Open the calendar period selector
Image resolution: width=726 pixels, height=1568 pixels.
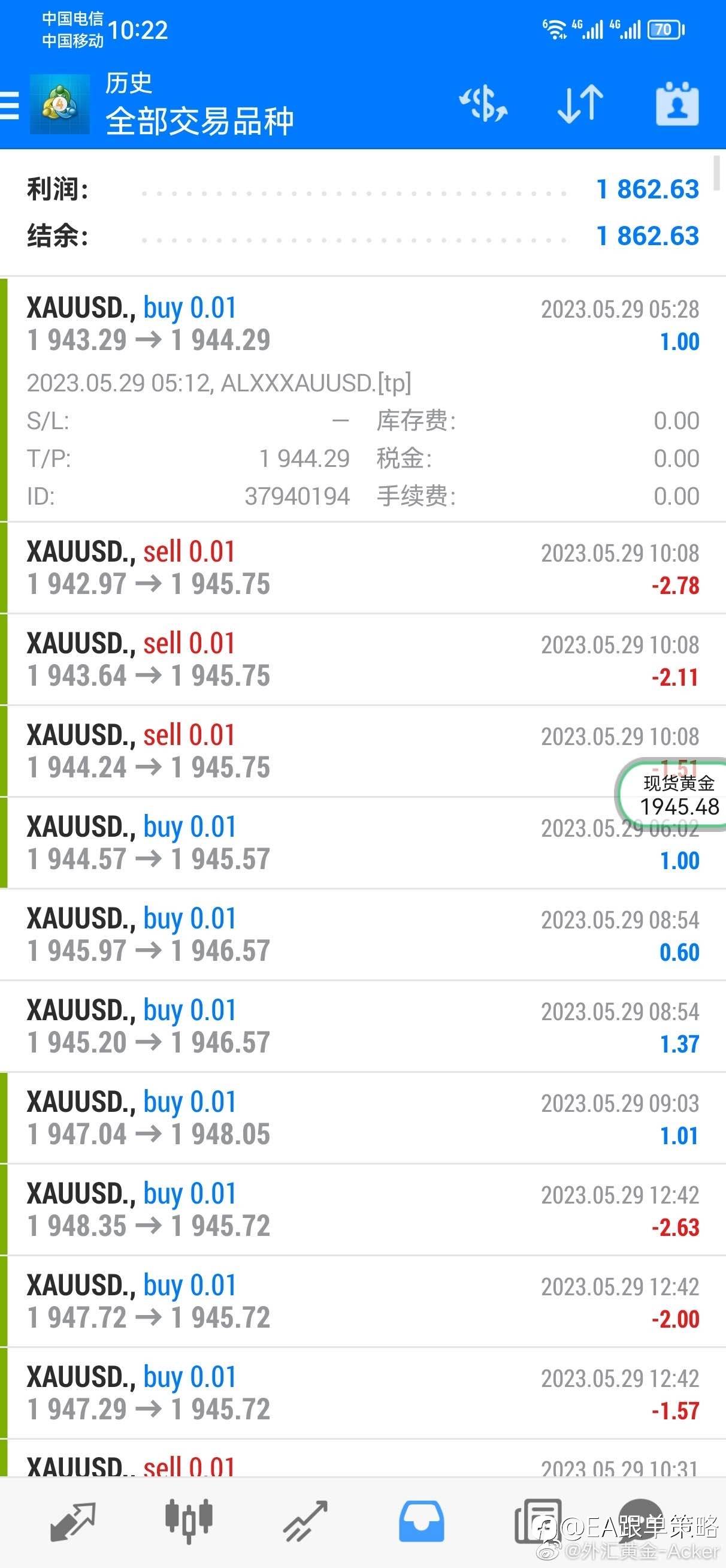pyautogui.click(x=677, y=104)
